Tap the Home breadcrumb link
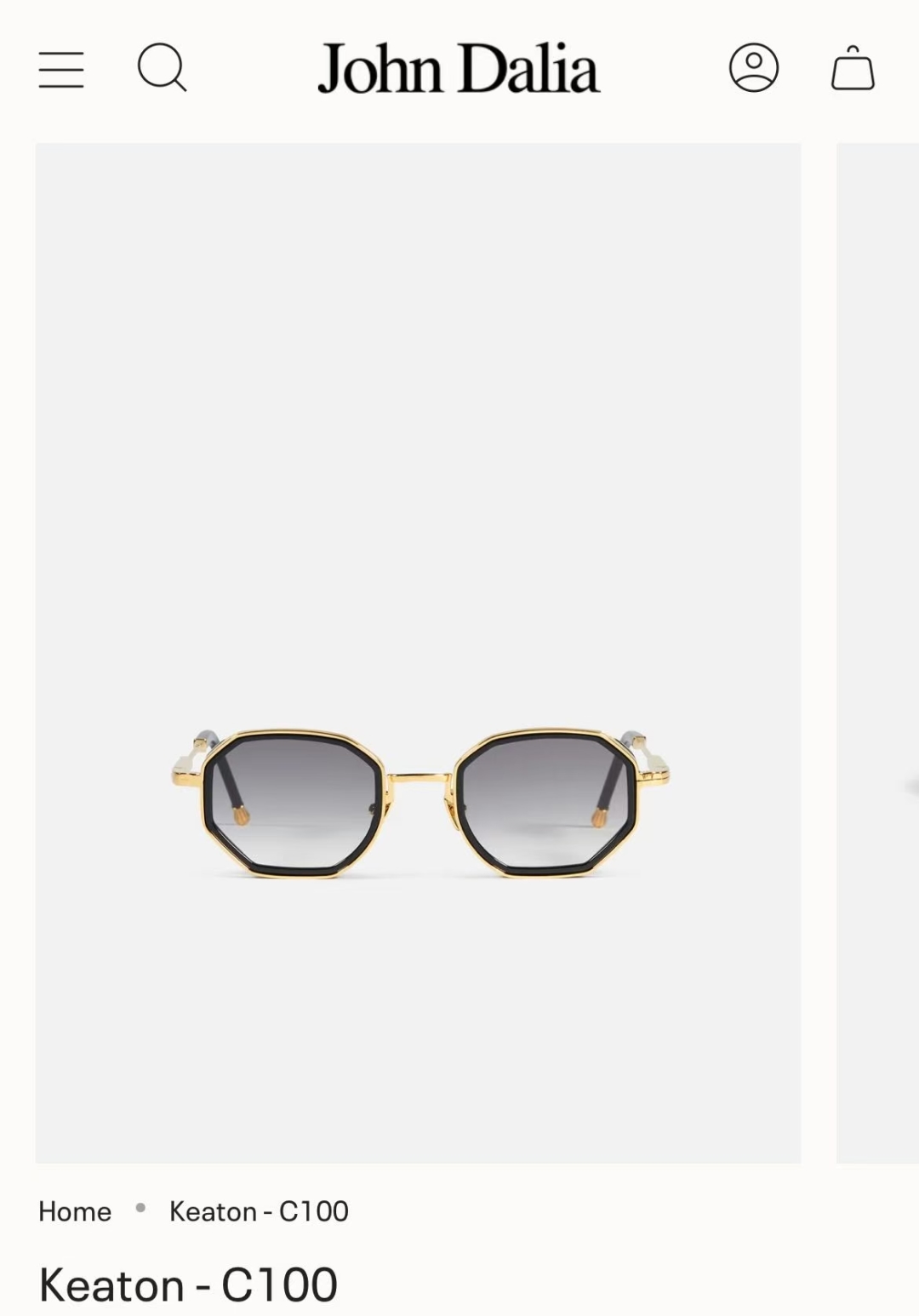The width and height of the screenshot is (919, 1316). pyautogui.click(x=75, y=1211)
